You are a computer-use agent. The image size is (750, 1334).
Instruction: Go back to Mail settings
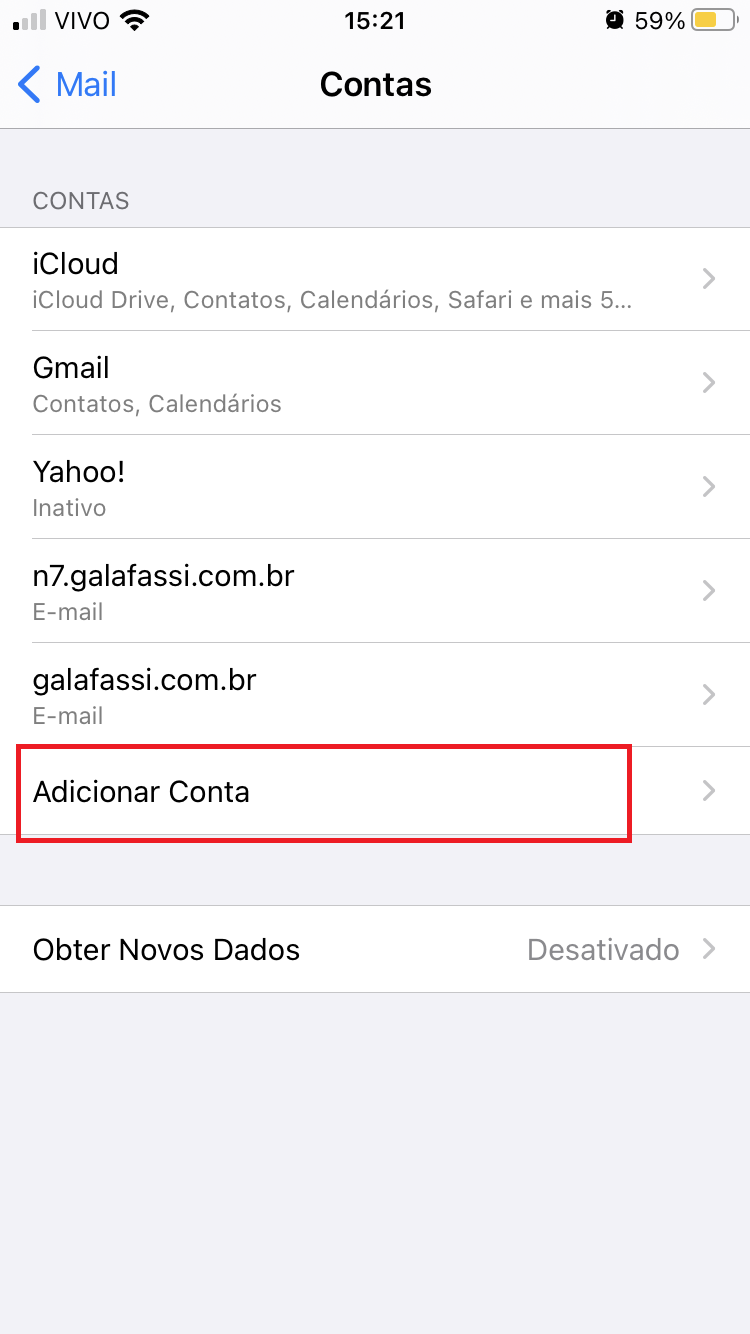[68, 85]
